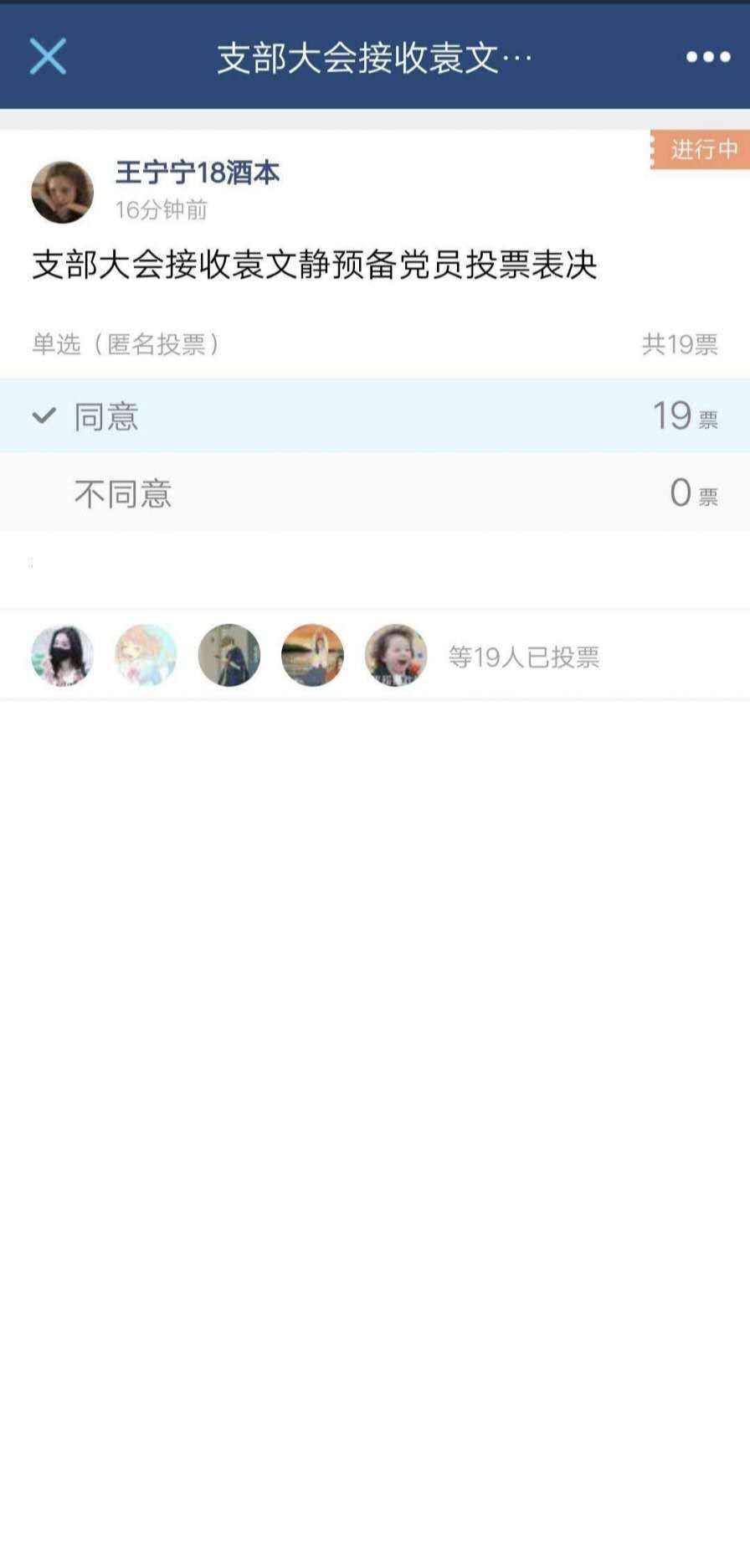The image size is (750, 1568).
Task: Open 王宁宁18酒本's profile avatar
Action: (x=62, y=192)
